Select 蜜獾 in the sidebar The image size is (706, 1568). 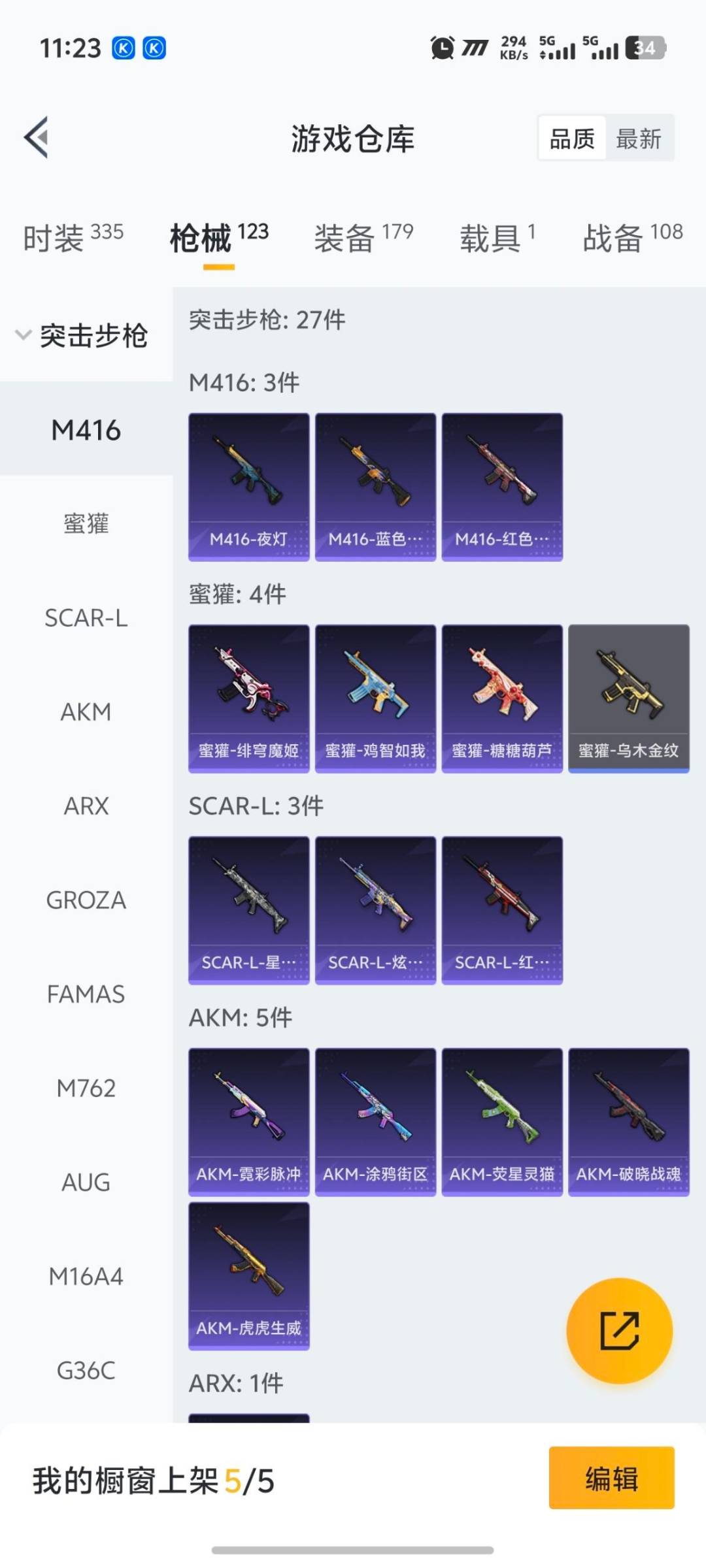(x=86, y=523)
